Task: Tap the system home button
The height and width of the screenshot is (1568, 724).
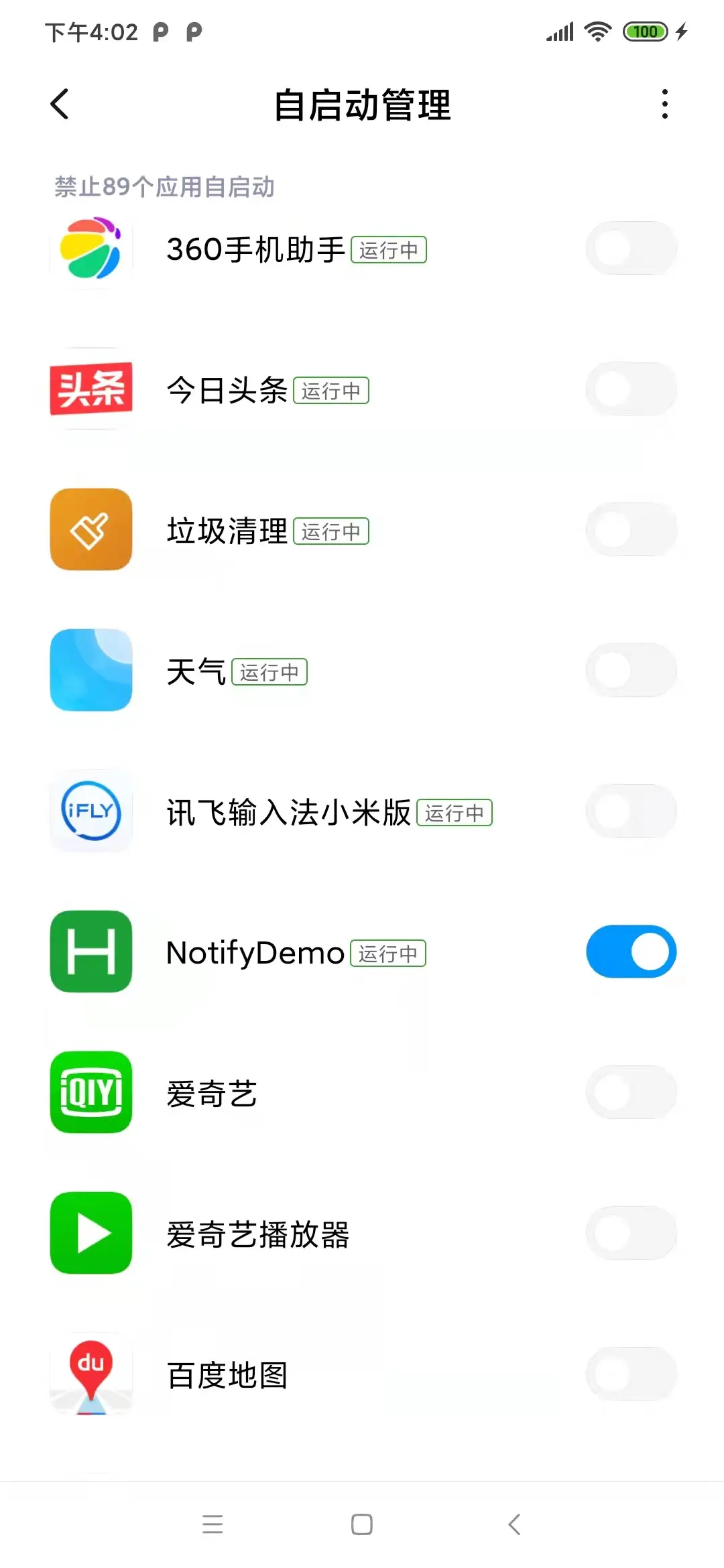Action: click(x=362, y=1524)
